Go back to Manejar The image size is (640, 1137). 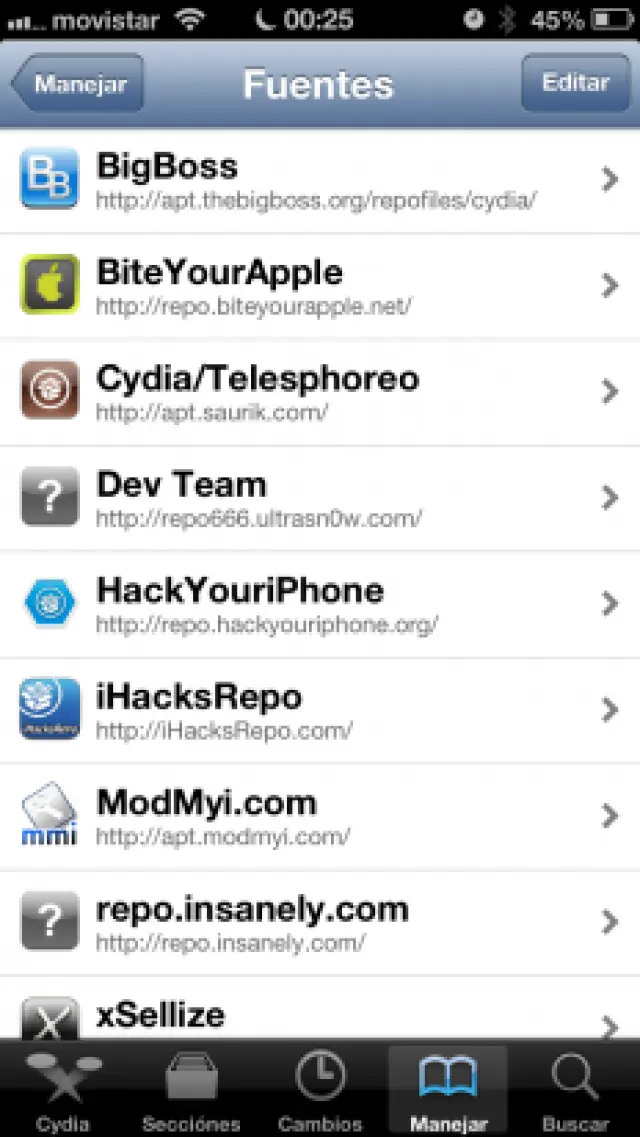click(78, 84)
